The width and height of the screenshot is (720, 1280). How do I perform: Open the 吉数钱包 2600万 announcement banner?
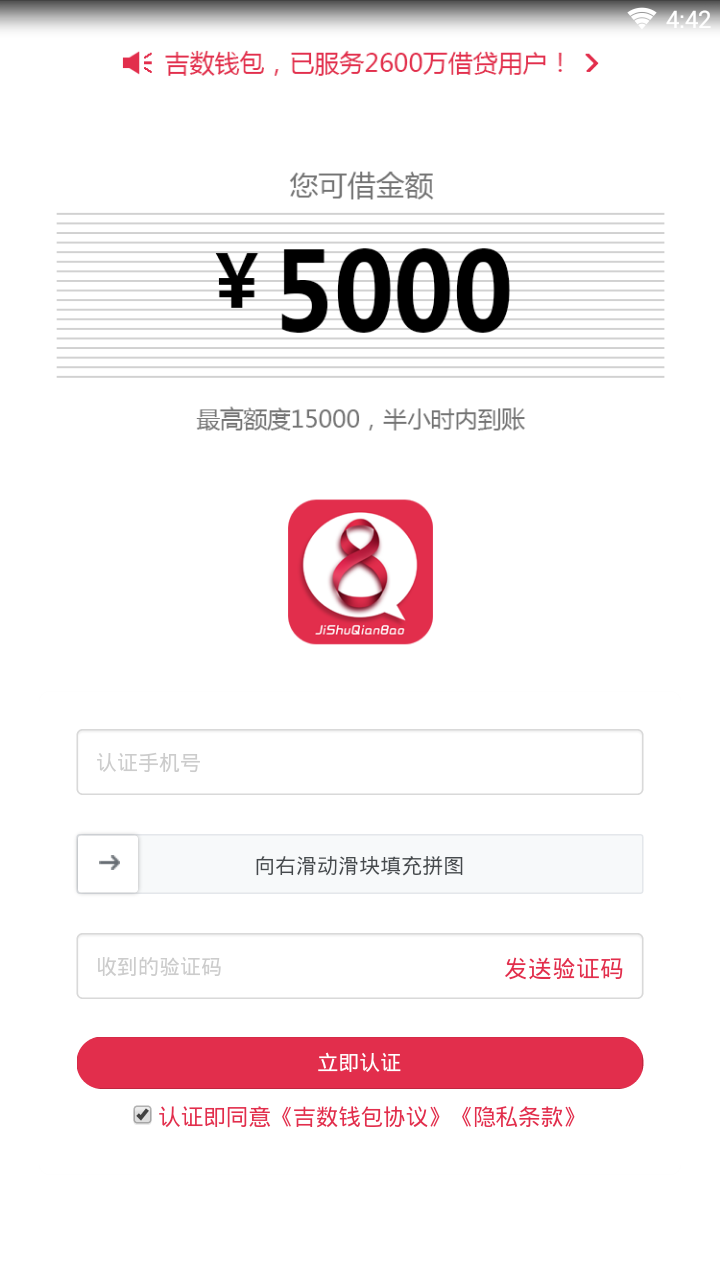pos(360,64)
